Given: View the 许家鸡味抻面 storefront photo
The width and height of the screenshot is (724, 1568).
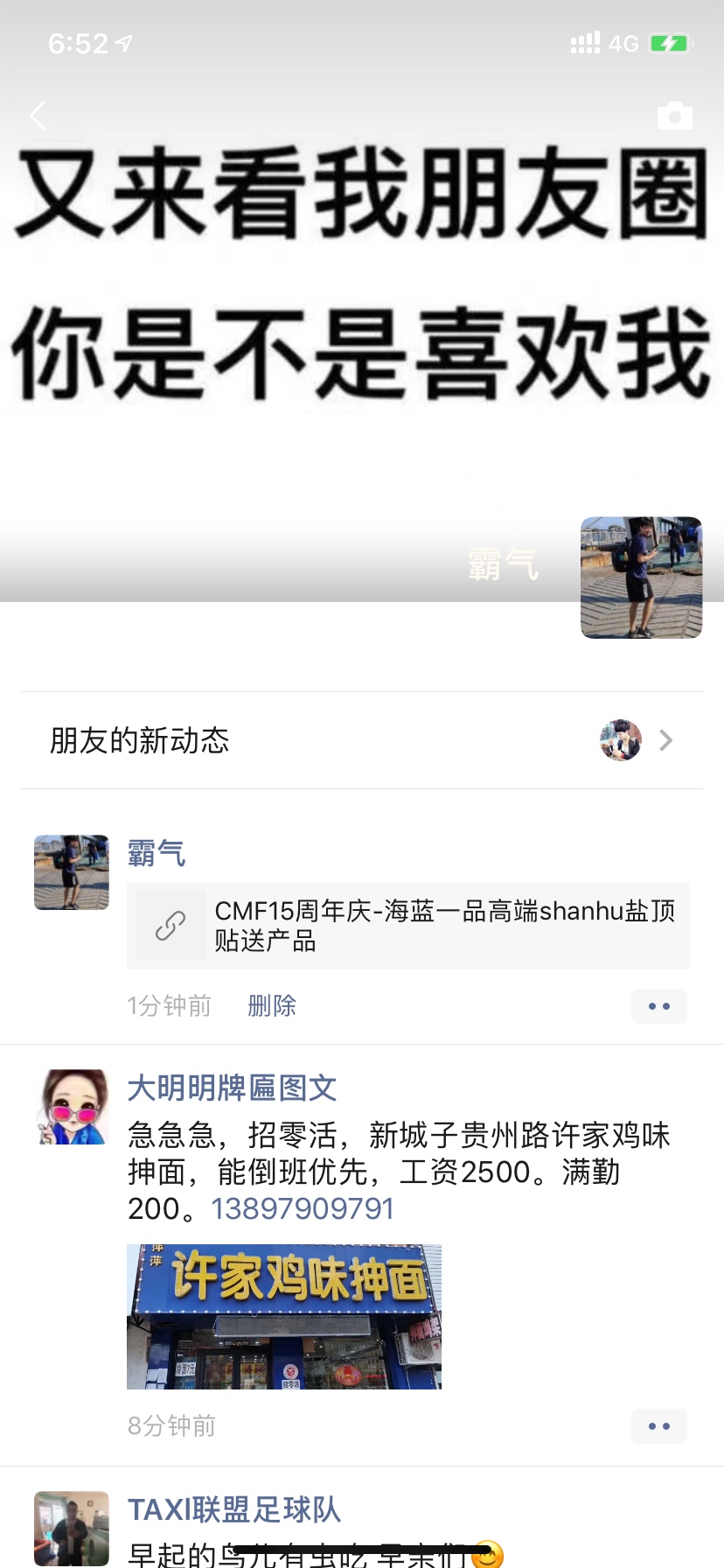Looking at the screenshot, I should pyautogui.click(x=284, y=1316).
